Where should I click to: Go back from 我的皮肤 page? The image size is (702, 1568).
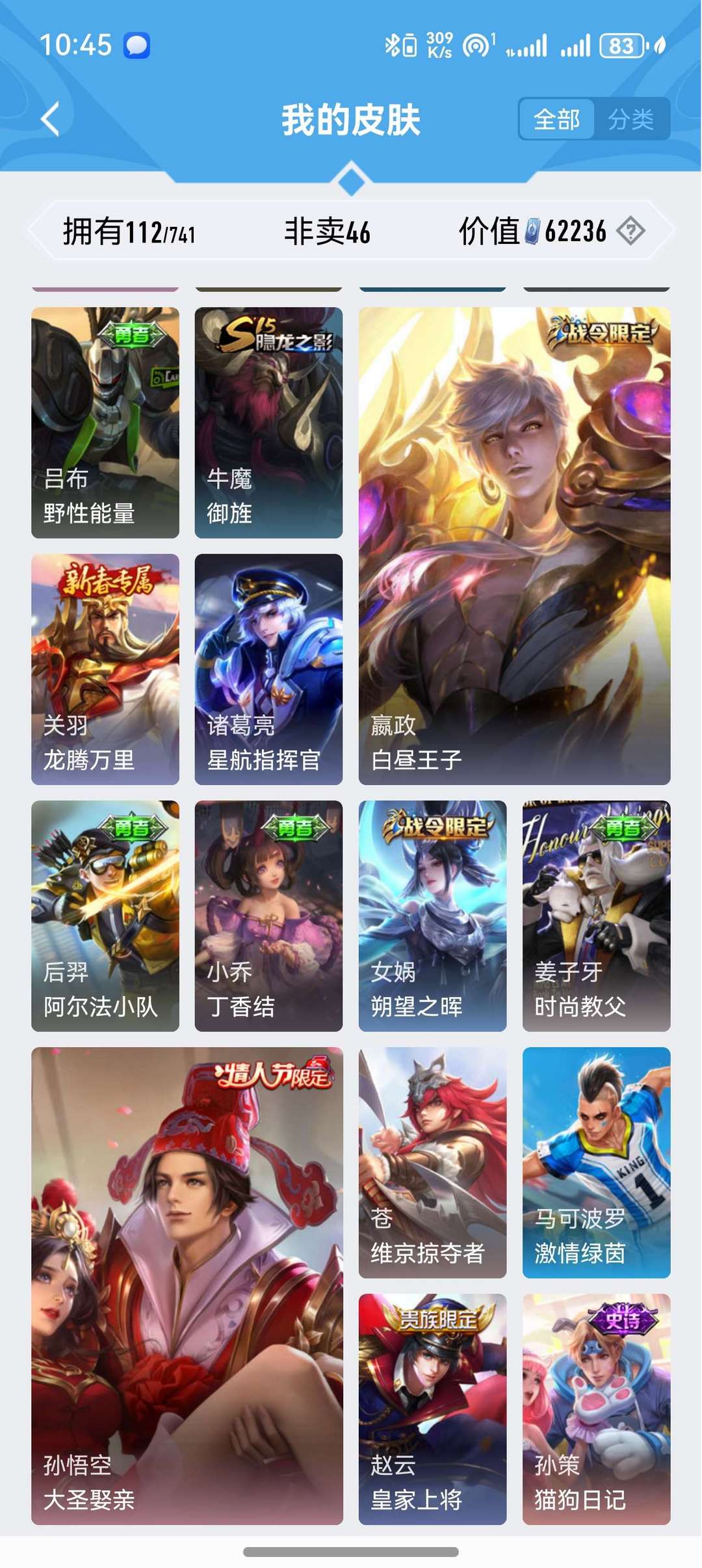(x=51, y=119)
